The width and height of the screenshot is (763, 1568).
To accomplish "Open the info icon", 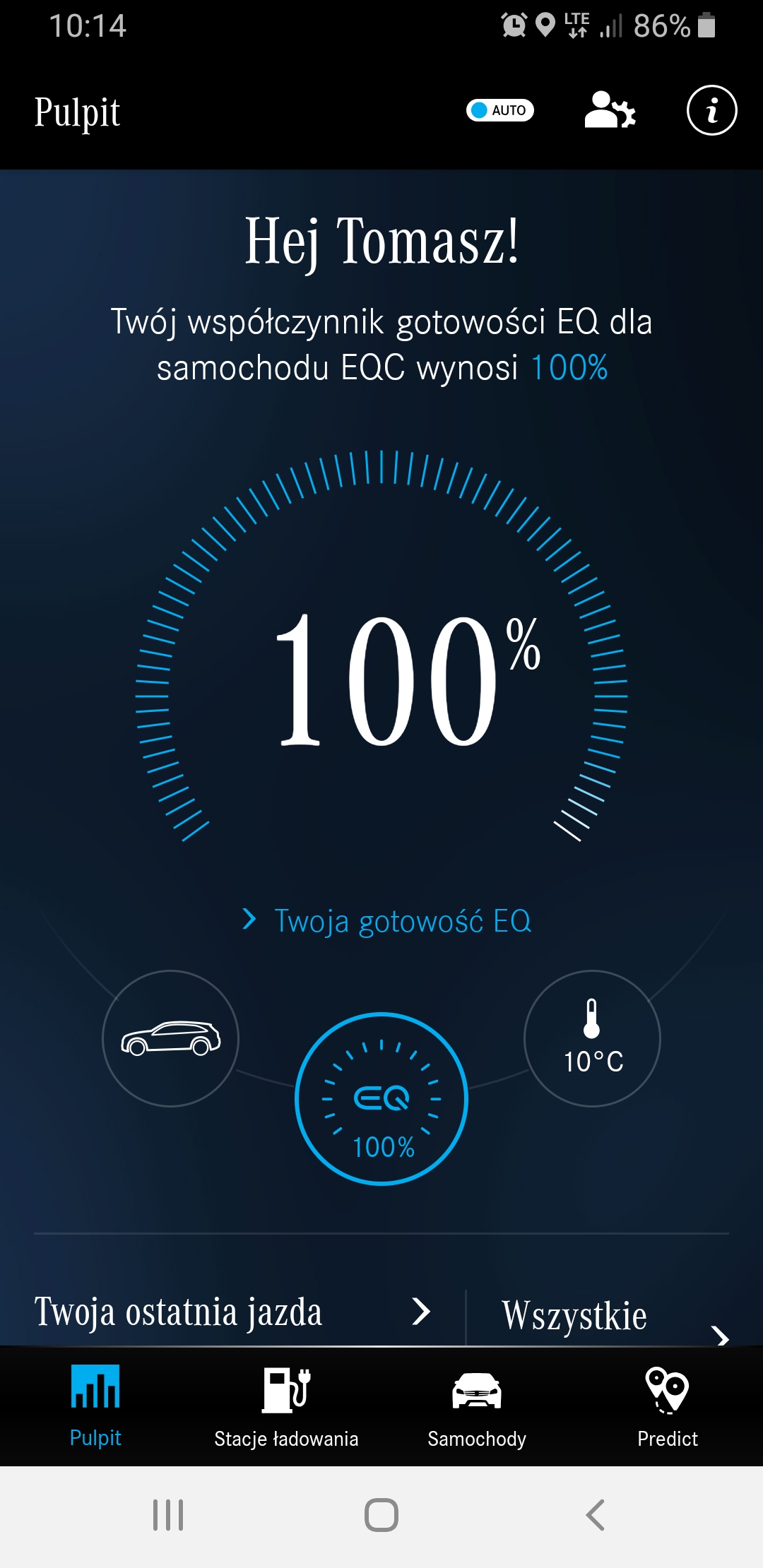I will pyautogui.click(x=712, y=110).
